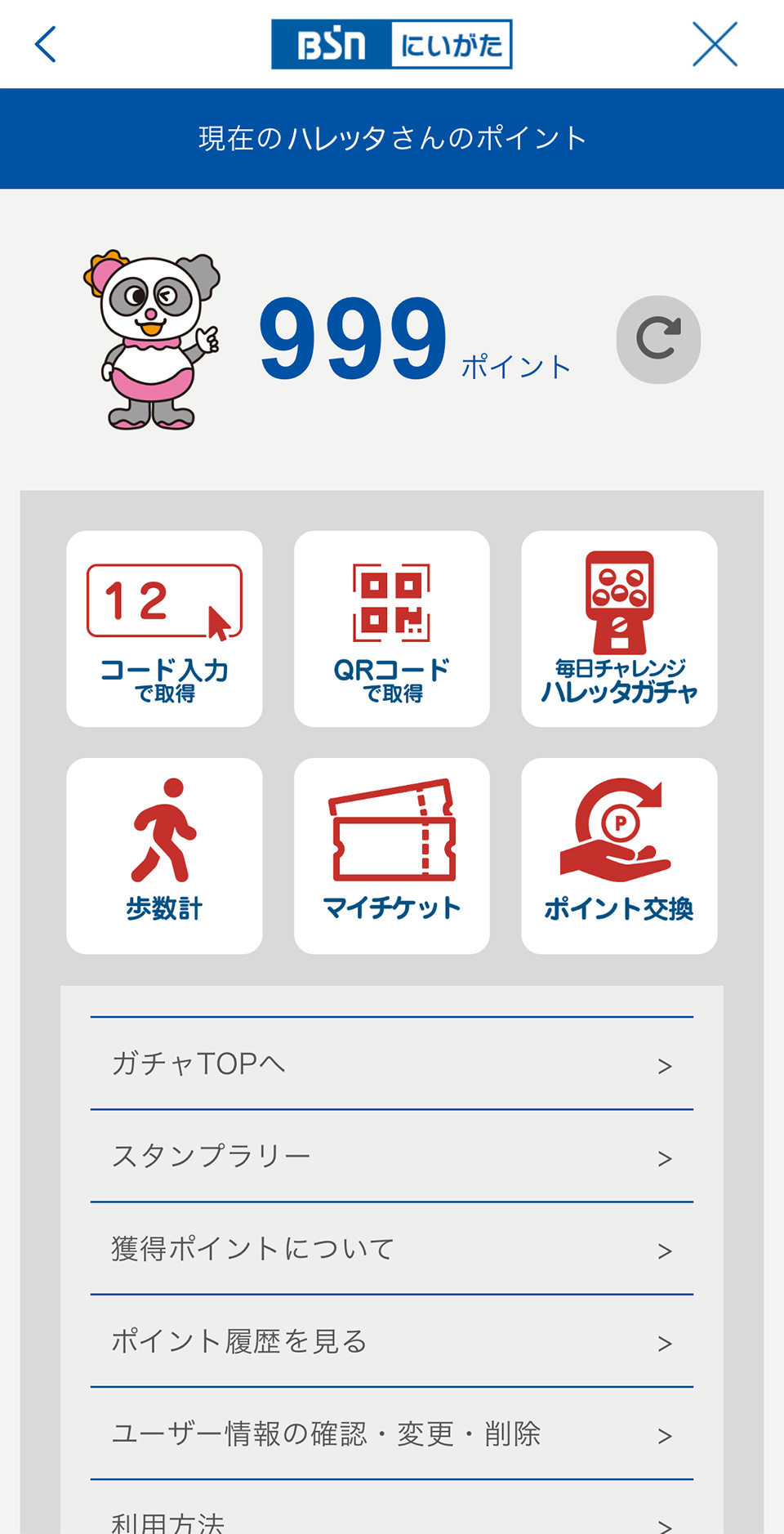Open 獲得ポイントについて details

coord(391,1247)
